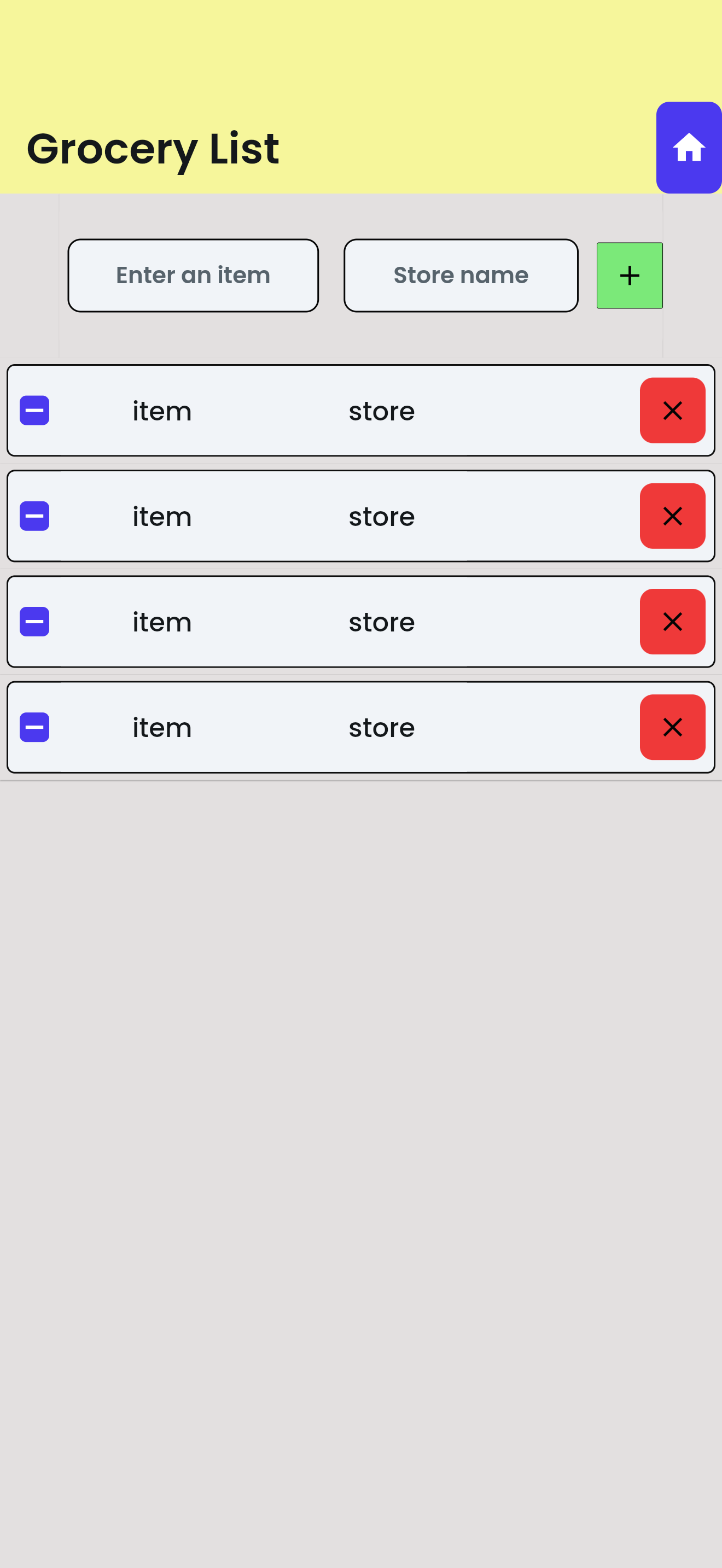Toggle the checkbox on the fourth item row

(34, 727)
